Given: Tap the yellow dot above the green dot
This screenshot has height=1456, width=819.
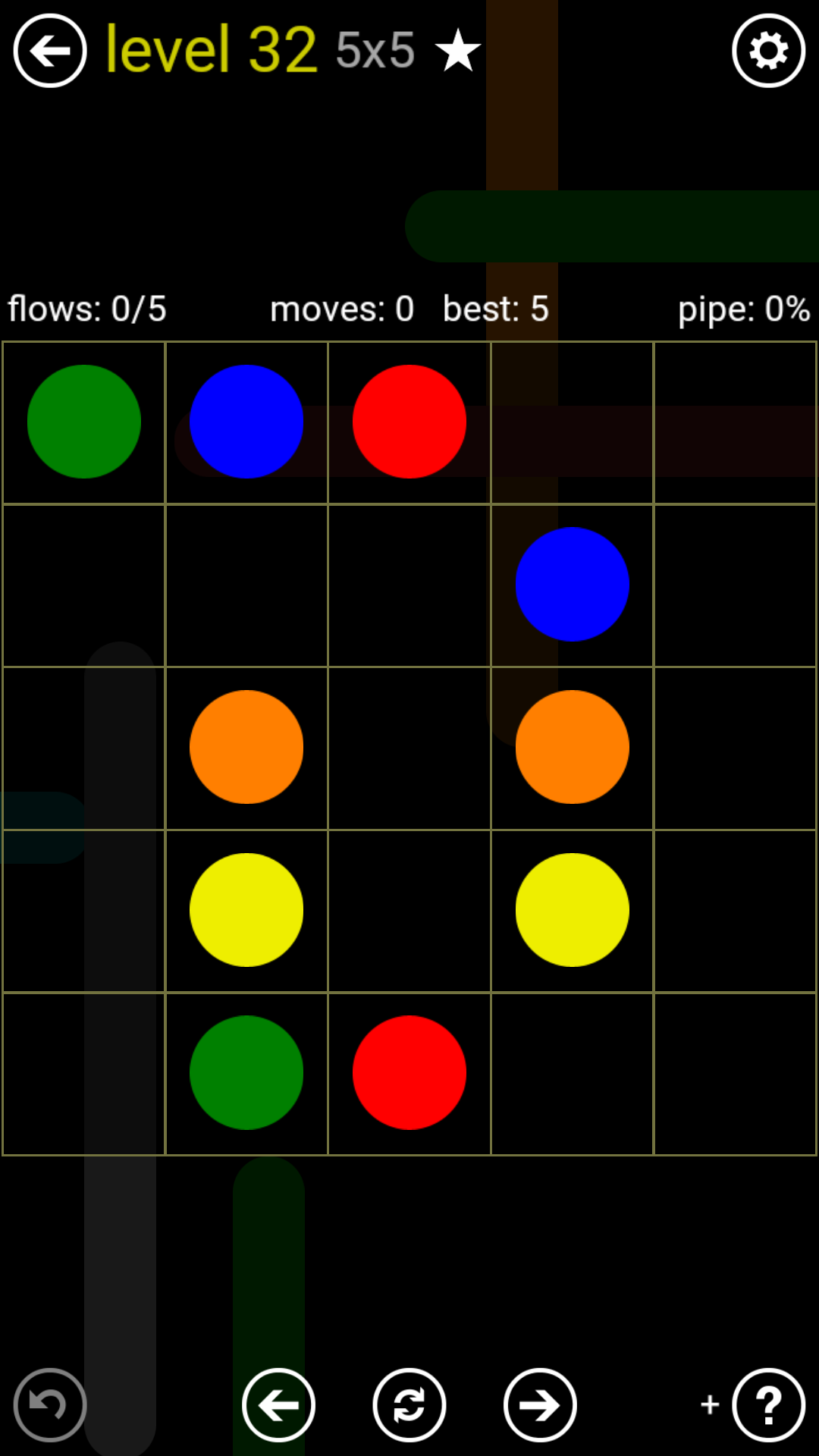Looking at the screenshot, I should pyautogui.click(x=246, y=910).
